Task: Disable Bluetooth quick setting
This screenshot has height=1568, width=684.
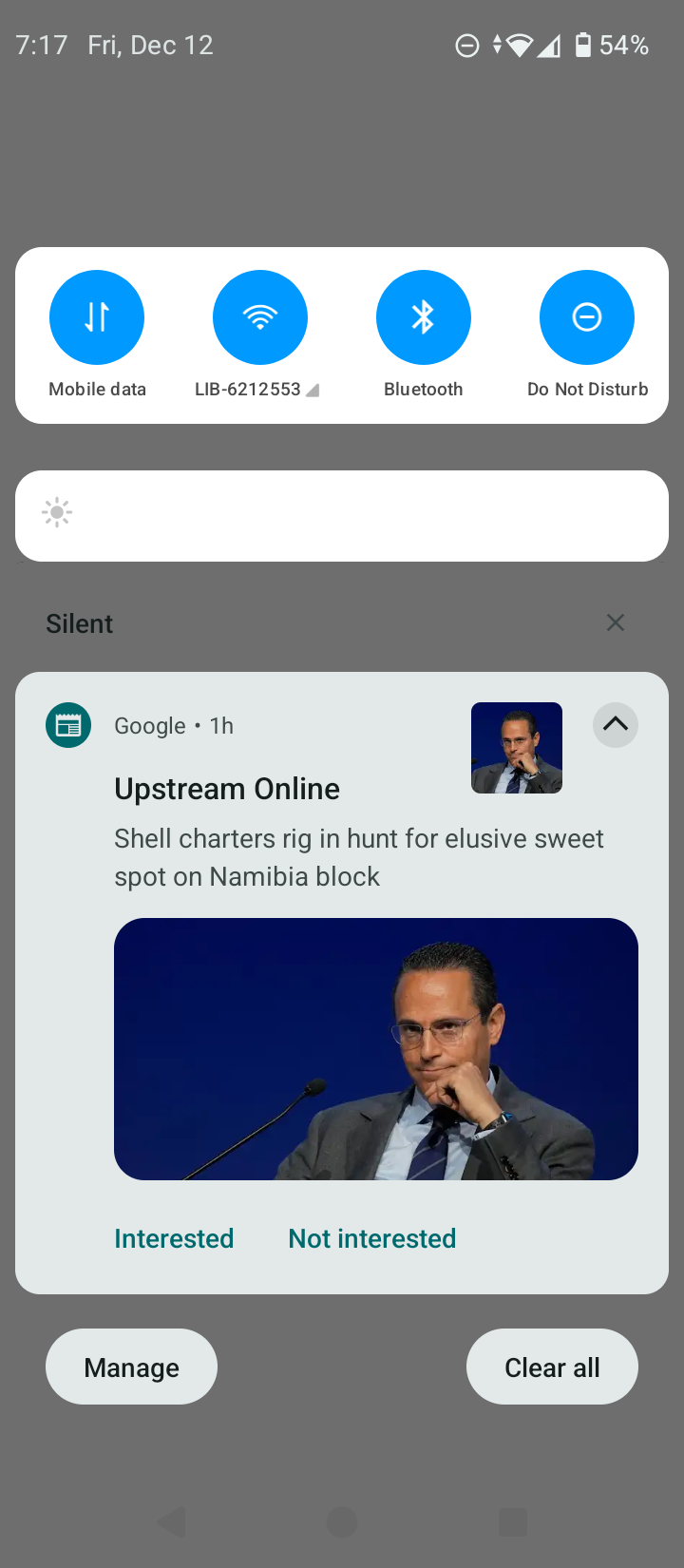Action: click(423, 317)
